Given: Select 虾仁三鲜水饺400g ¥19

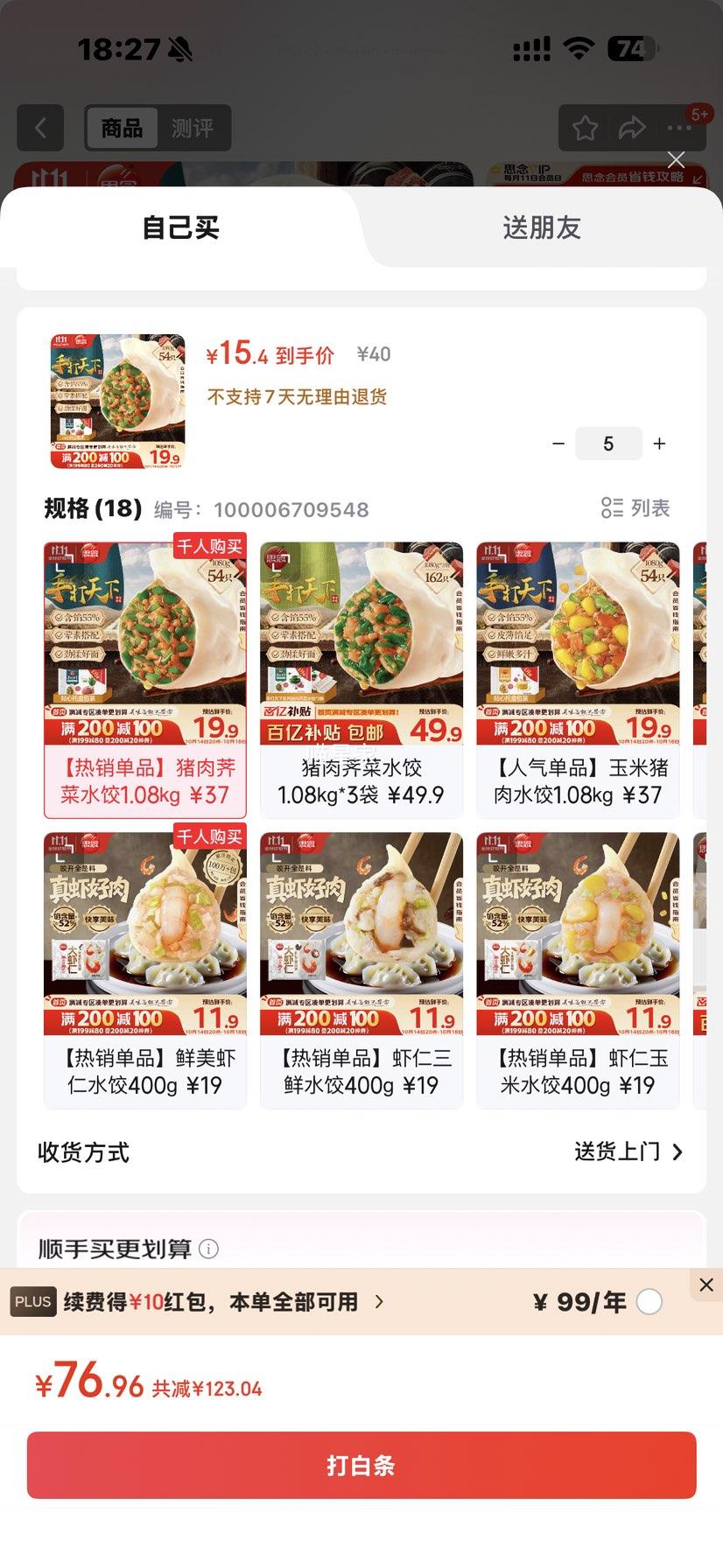Looking at the screenshot, I should 361,969.
